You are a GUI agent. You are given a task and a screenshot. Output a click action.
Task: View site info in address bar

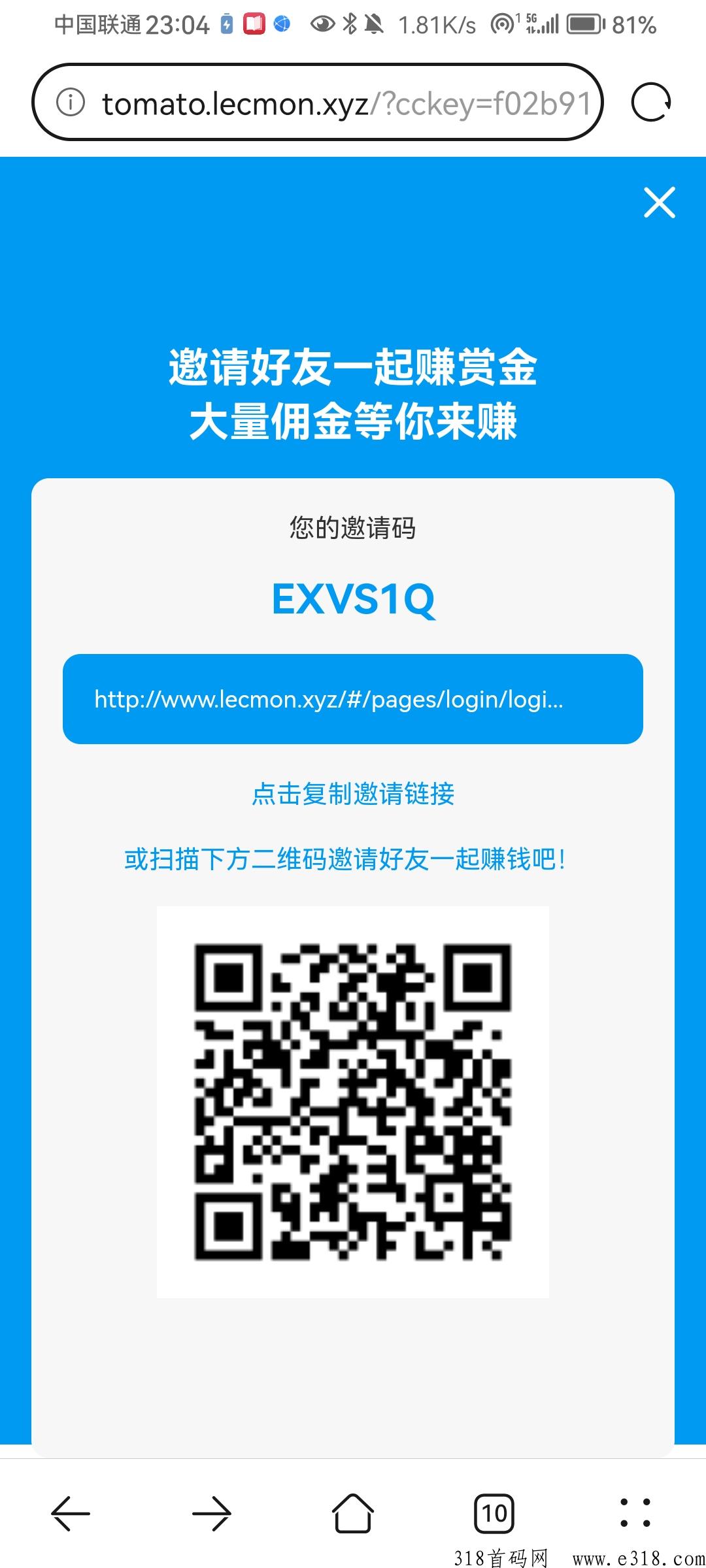(71, 103)
